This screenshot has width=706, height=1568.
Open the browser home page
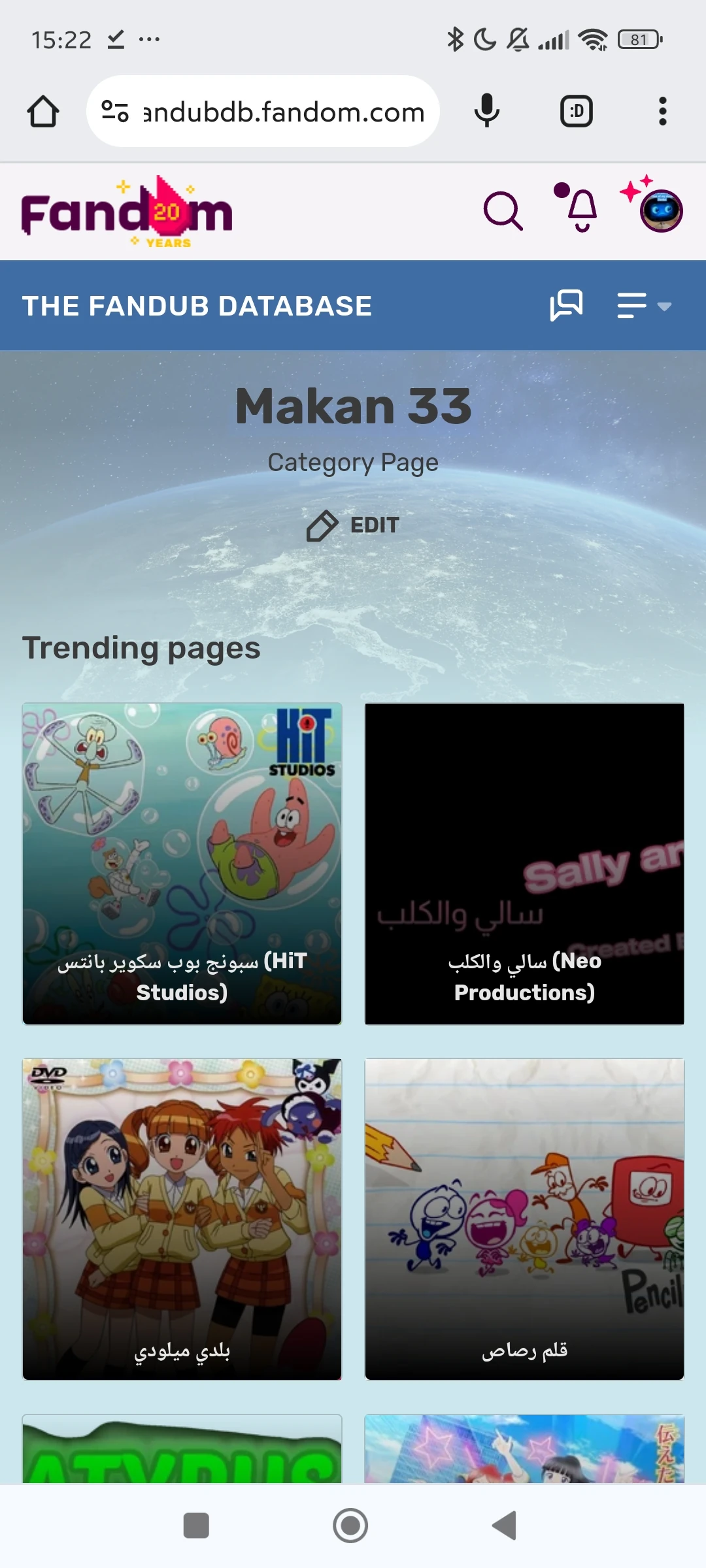click(43, 111)
